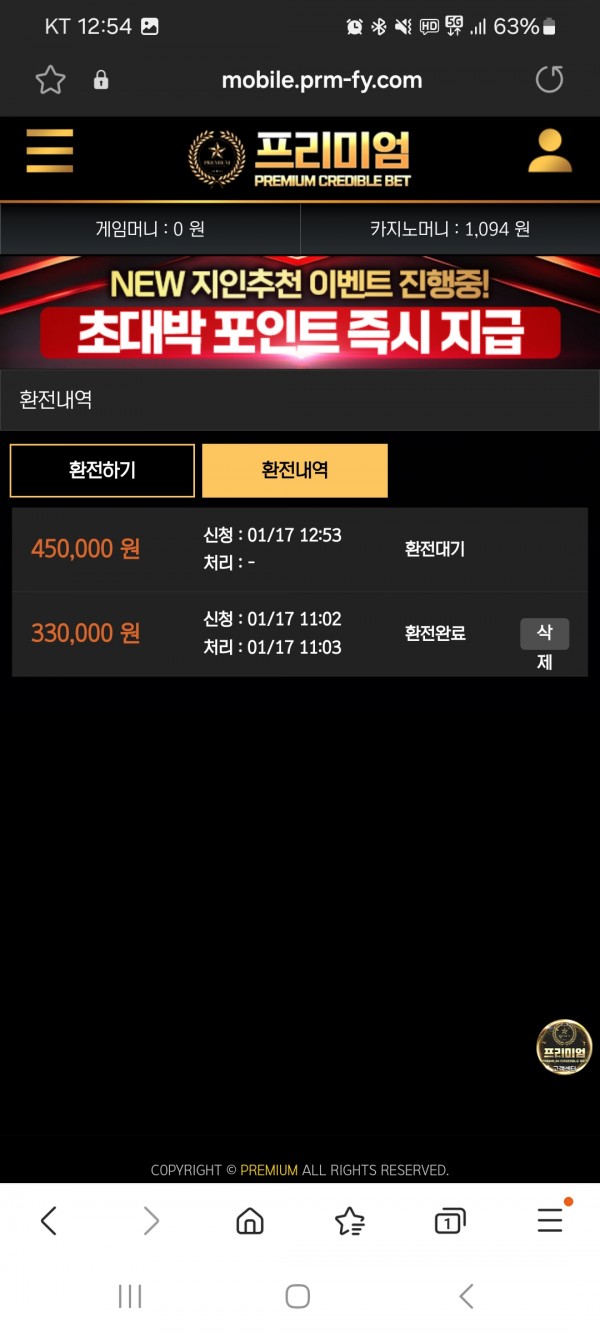Open the hamburger menu
This screenshot has height=1333, width=600.
(x=49, y=152)
